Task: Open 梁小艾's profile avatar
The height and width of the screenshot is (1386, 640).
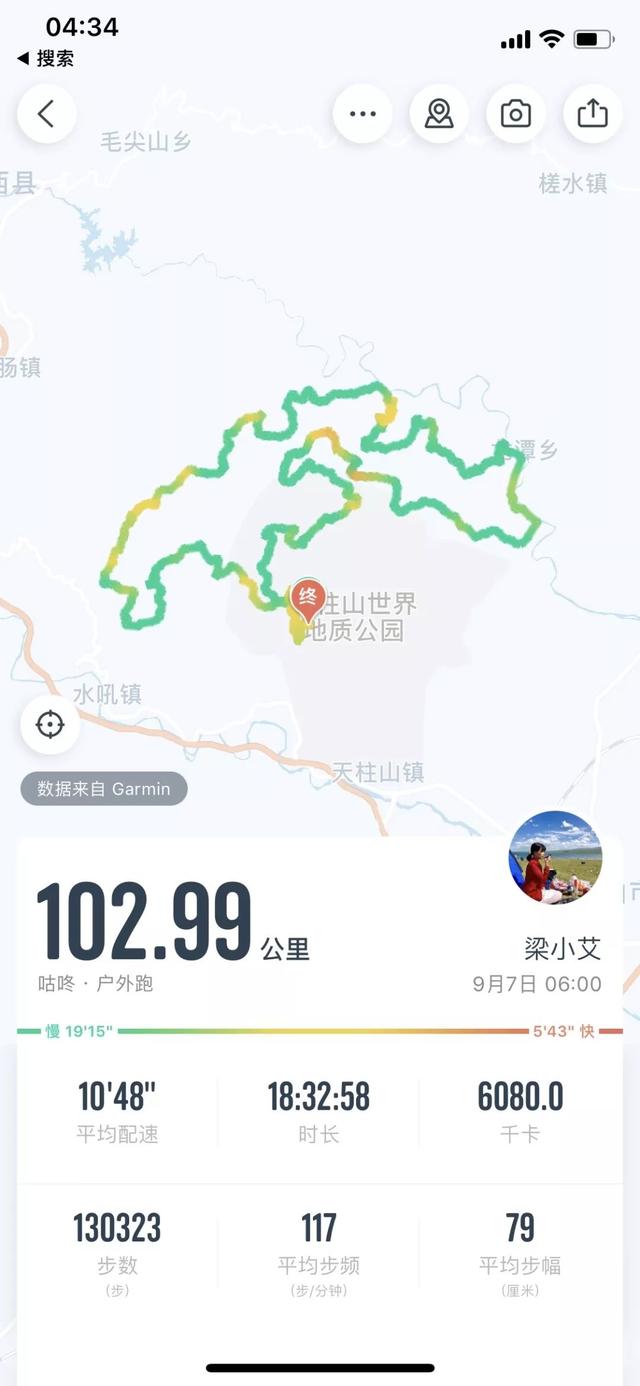Action: coord(556,858)
